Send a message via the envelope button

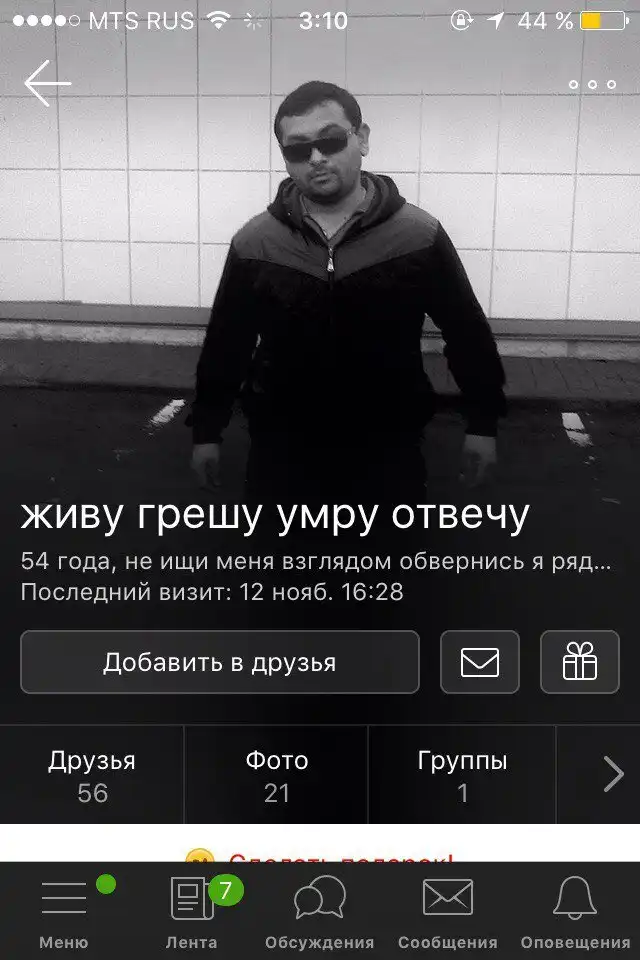tap(480, 662)
